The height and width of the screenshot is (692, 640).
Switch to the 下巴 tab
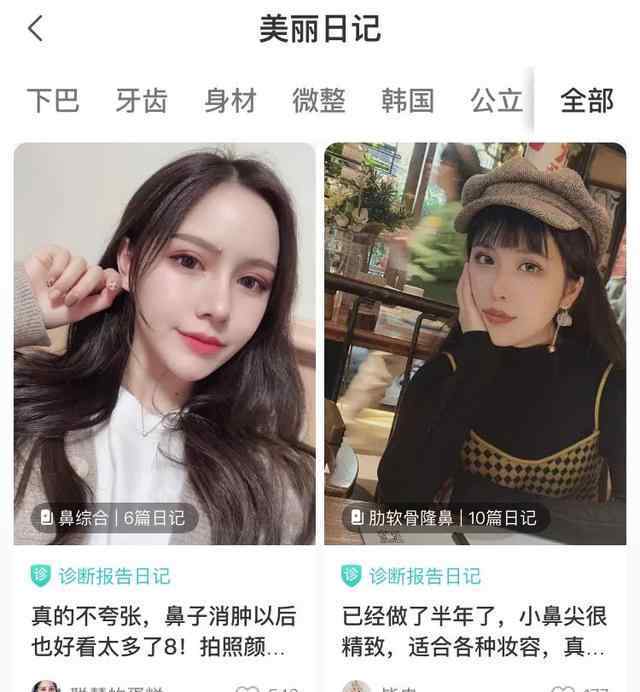pyautogui.click(x=52, y=100)
